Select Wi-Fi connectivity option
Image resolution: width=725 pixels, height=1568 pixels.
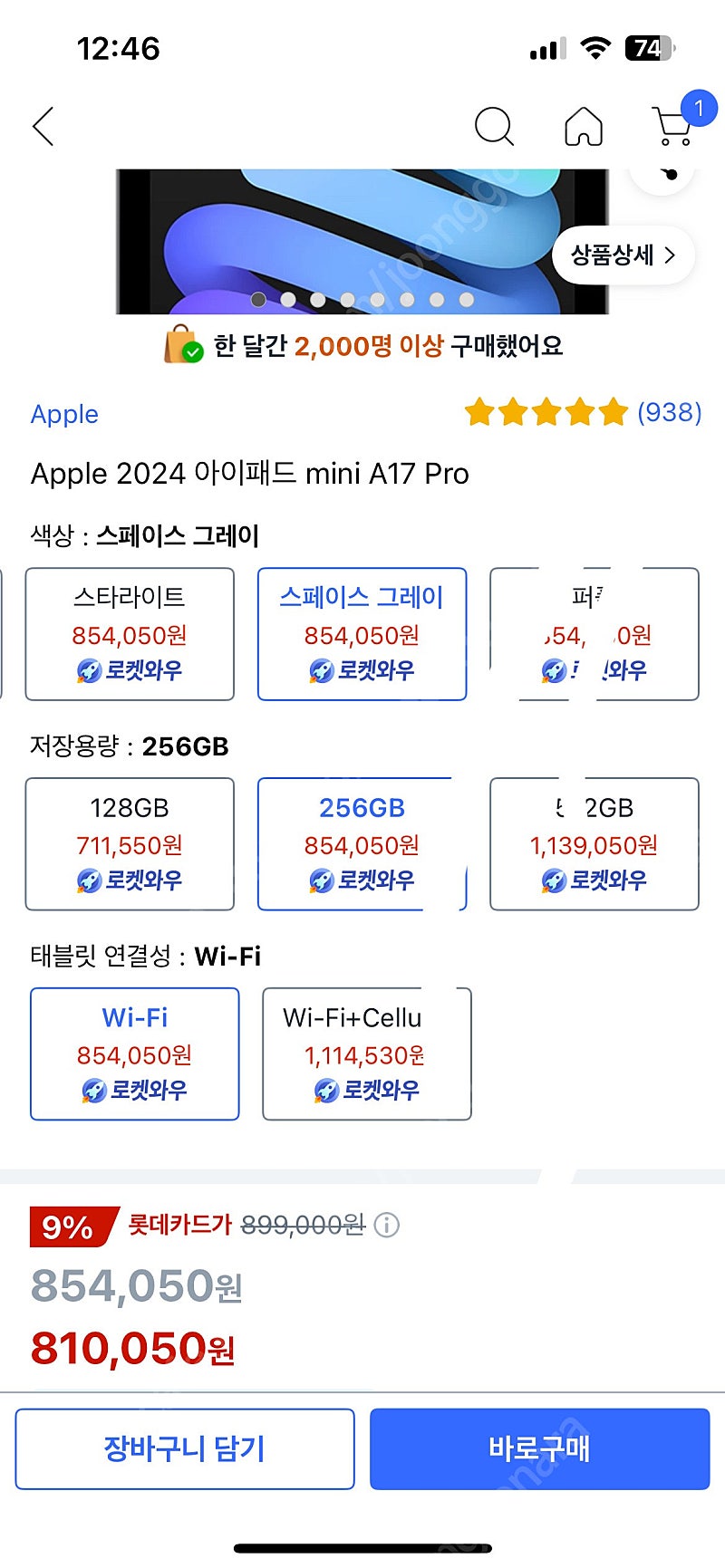[135, 1053]
